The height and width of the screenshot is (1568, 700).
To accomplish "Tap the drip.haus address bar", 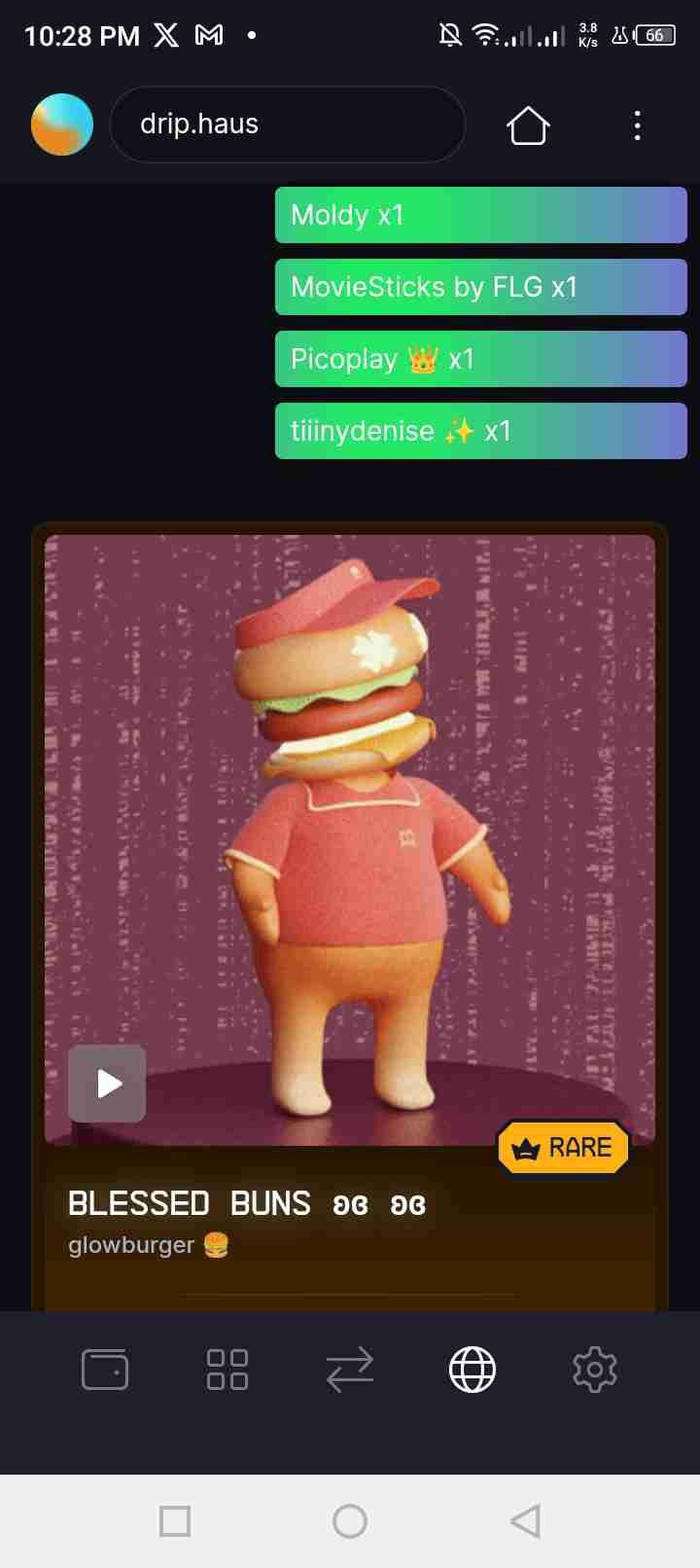I will 288,125.
